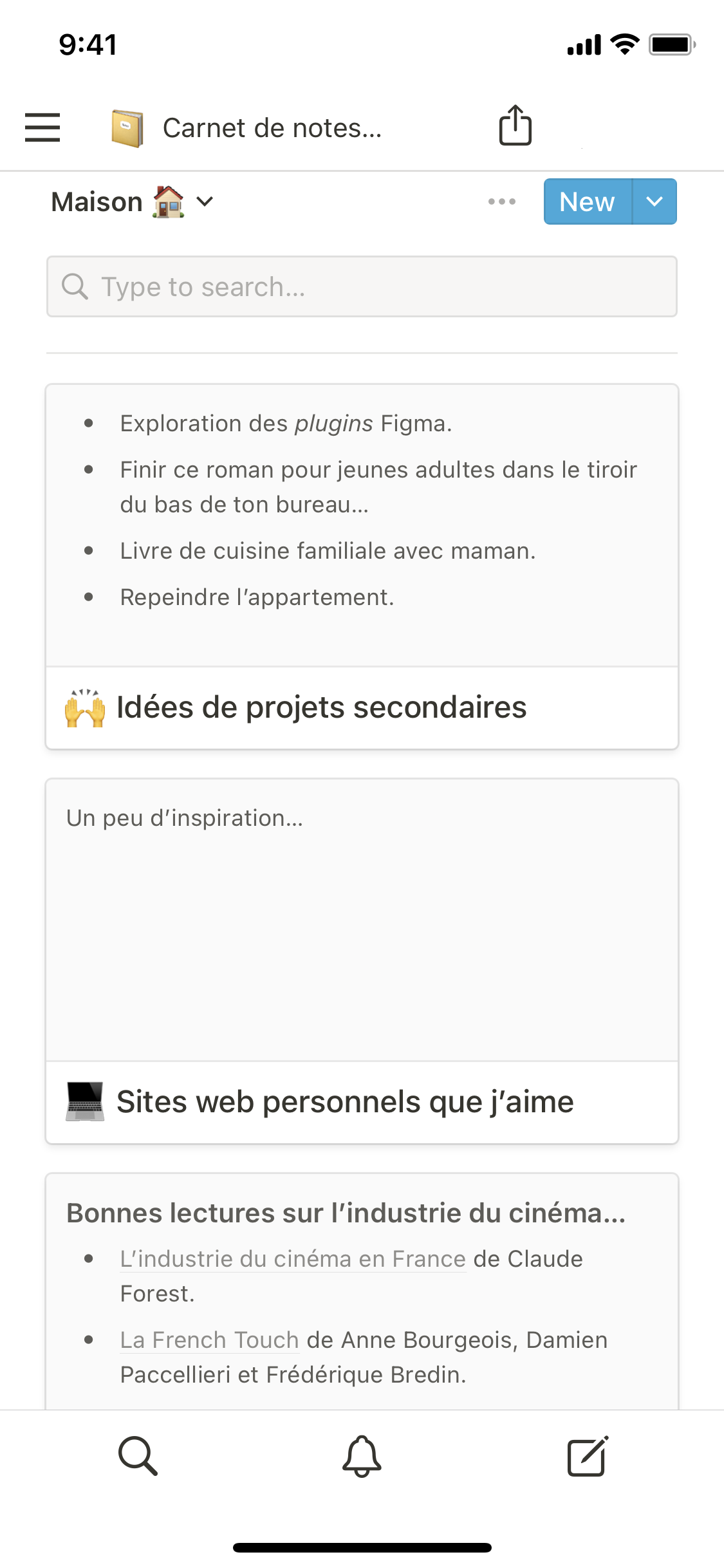
Task: Open the Carnet de notes page title
Action: click(272, 128)
